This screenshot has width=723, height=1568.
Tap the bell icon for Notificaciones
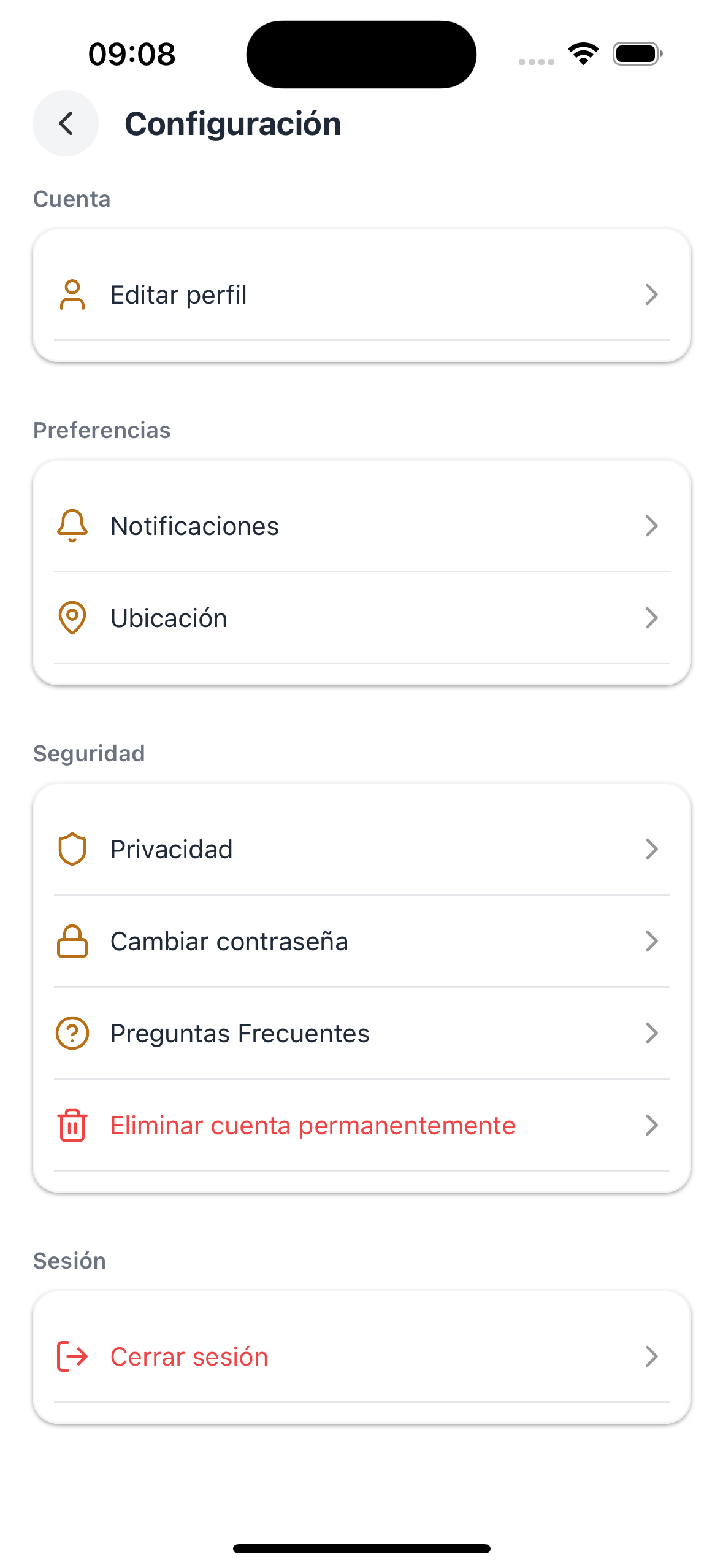72,525
